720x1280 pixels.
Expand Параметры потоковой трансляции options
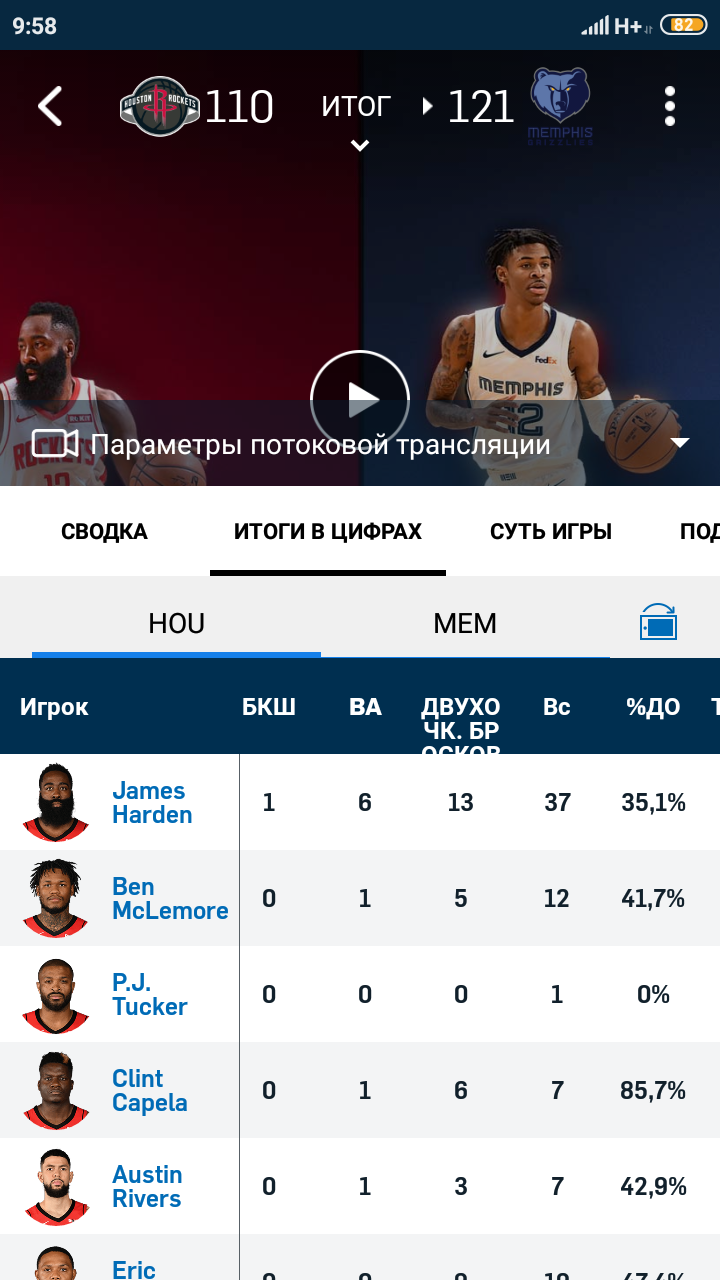pos(680,443)
